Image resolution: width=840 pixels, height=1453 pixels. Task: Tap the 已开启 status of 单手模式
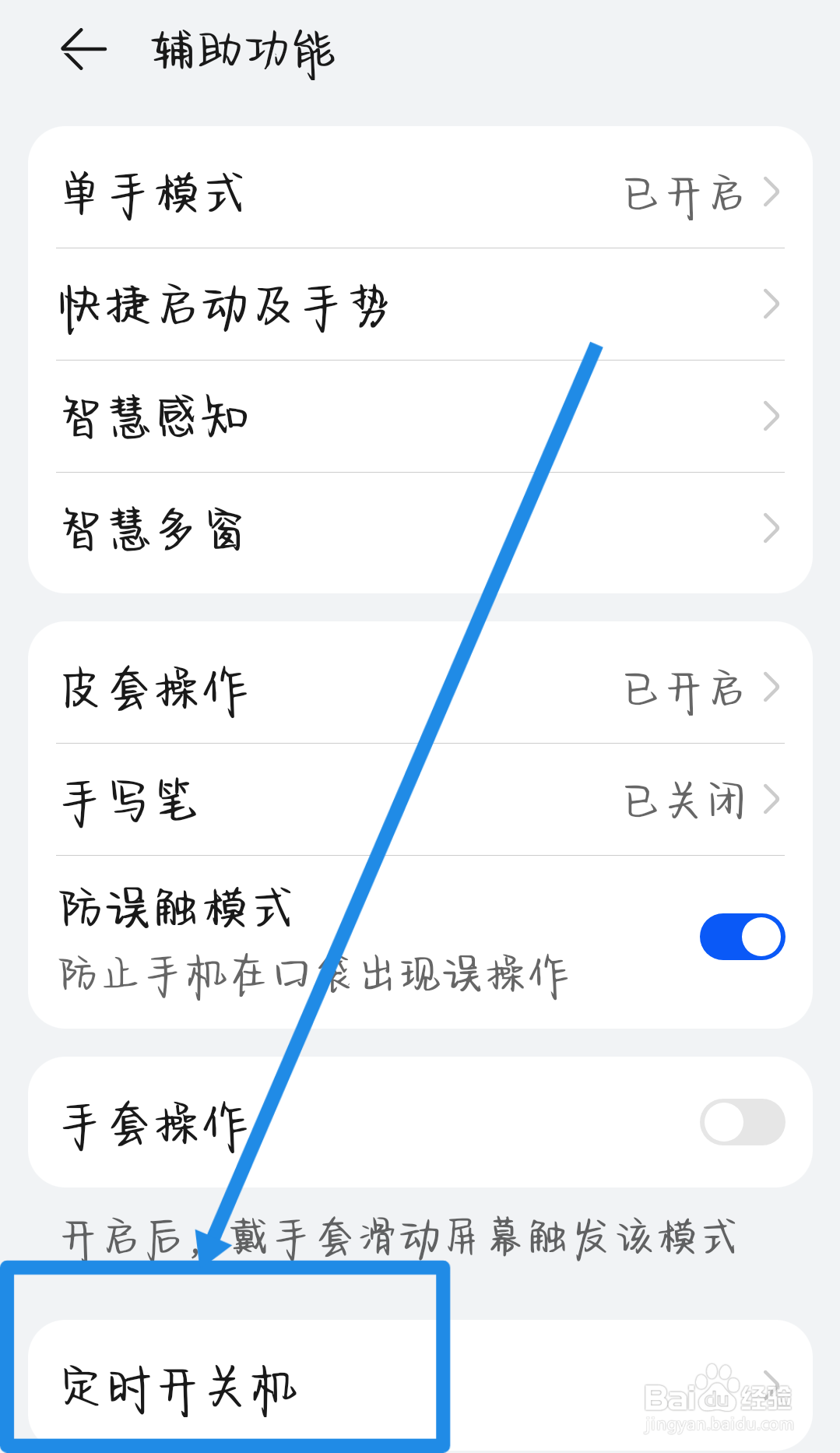pos(684,195)
